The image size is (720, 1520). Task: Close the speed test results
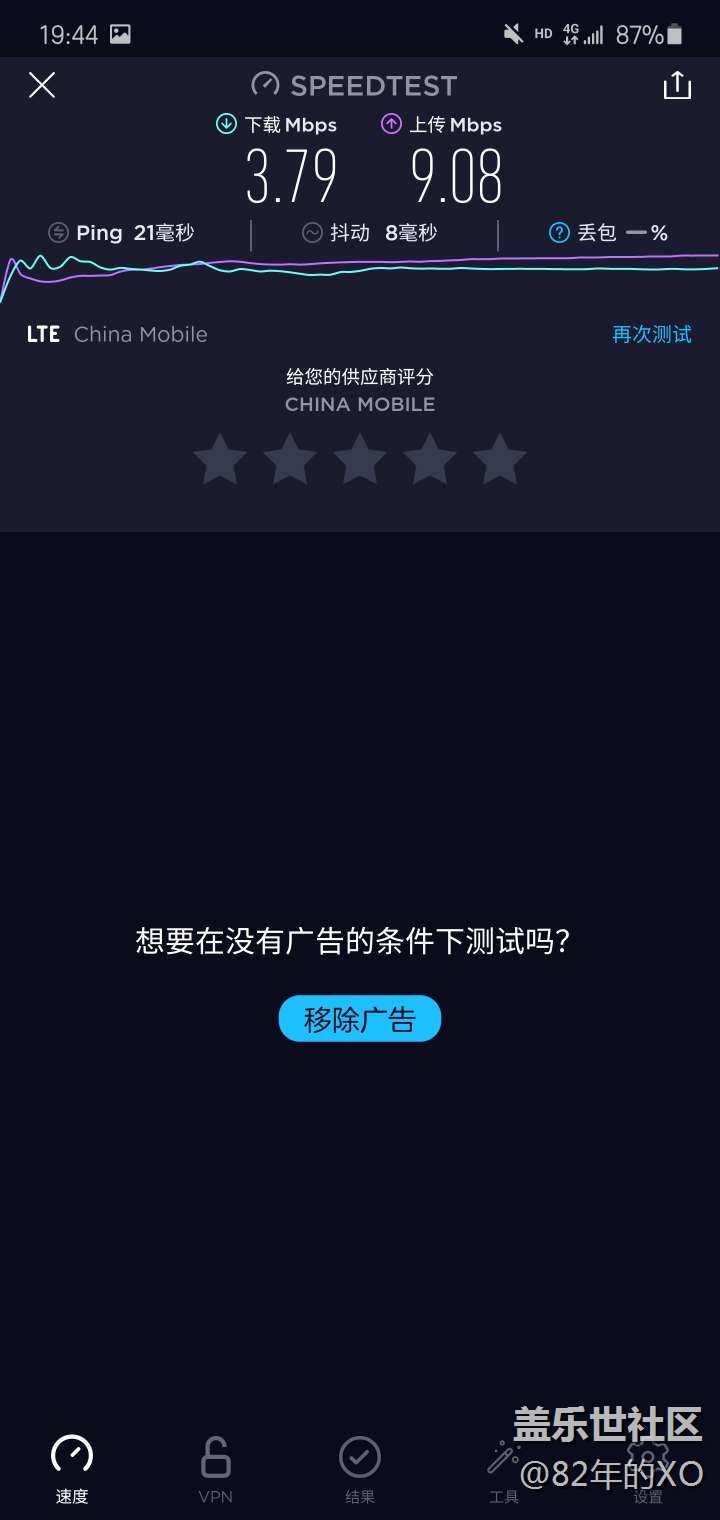coord(42,86)
